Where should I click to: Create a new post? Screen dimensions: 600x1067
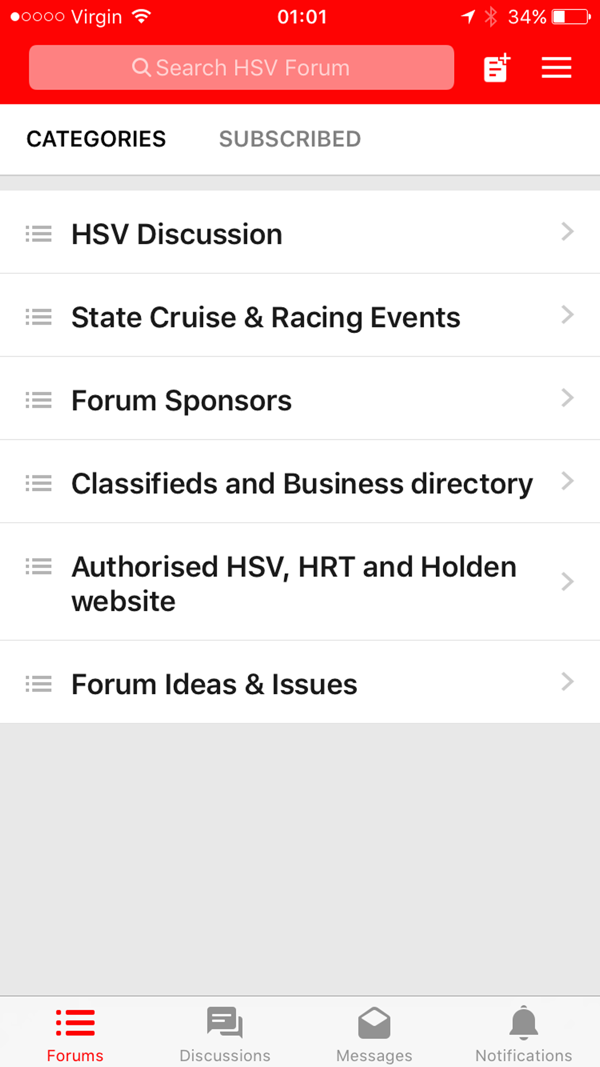pyautogui.click(x=497, y=68)
